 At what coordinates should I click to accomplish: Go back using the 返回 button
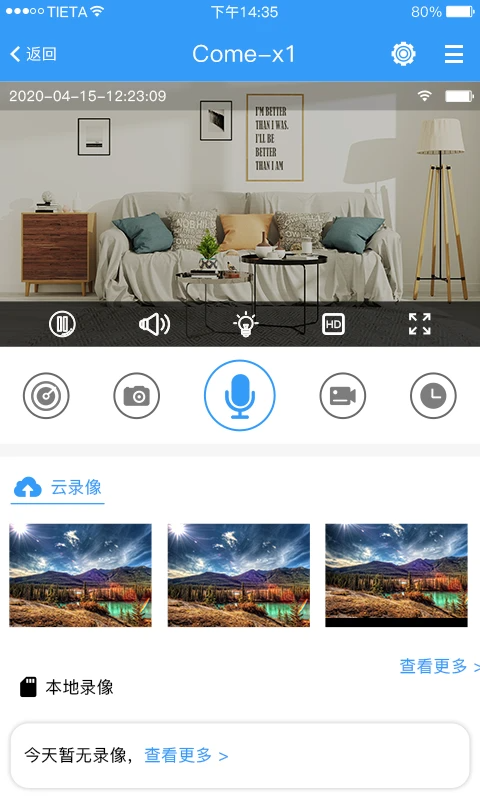click(x=33, y=54)
